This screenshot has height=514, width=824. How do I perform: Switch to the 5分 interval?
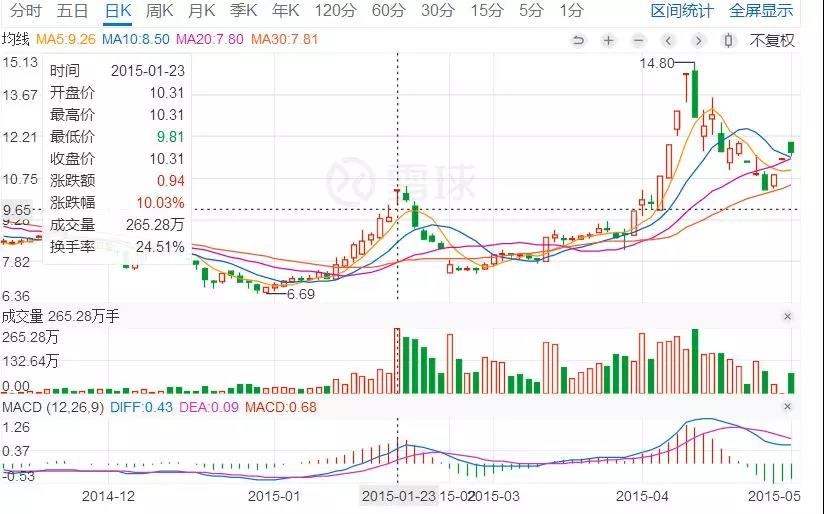tap(531, 12)
